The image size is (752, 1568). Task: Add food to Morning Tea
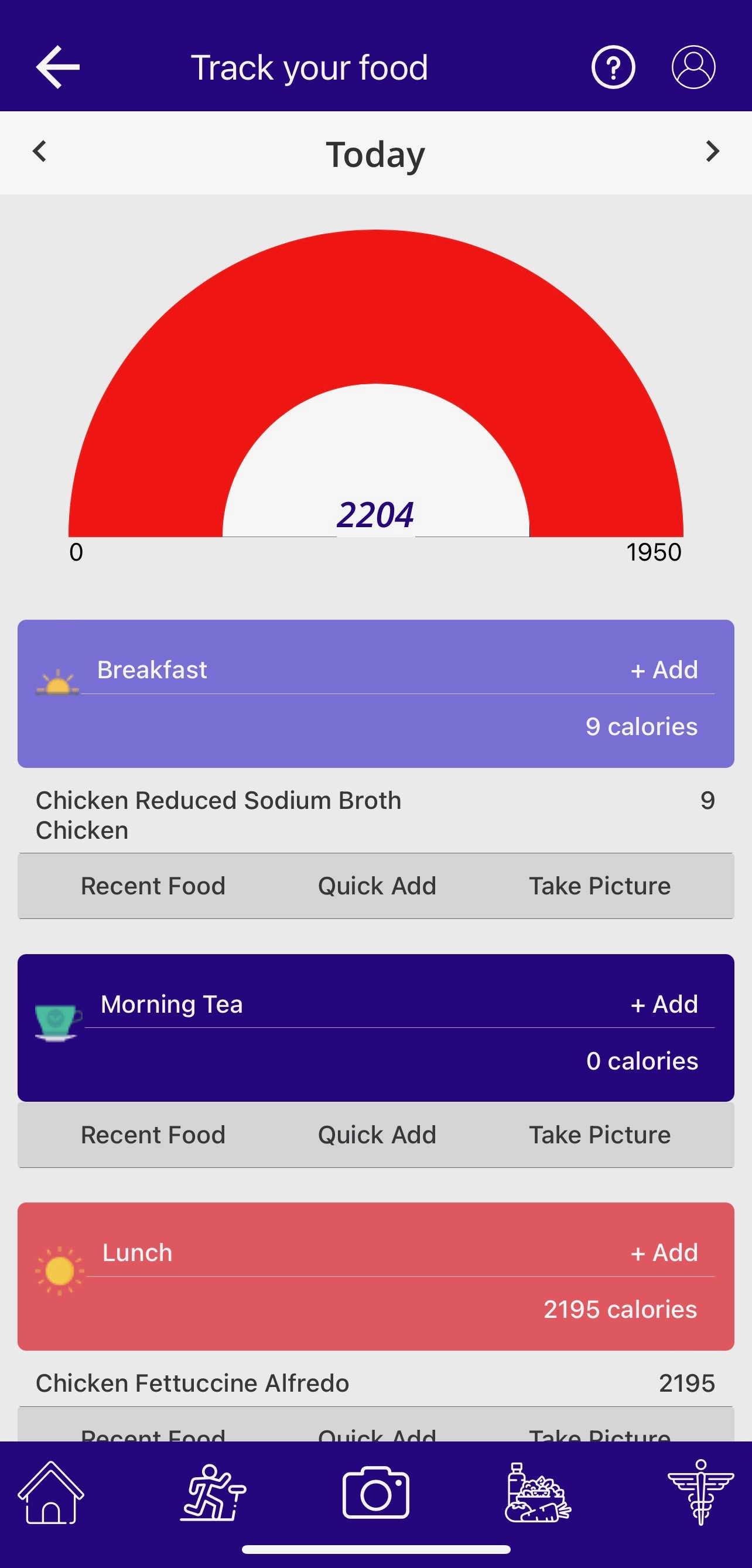click(x=664, y=1004)
